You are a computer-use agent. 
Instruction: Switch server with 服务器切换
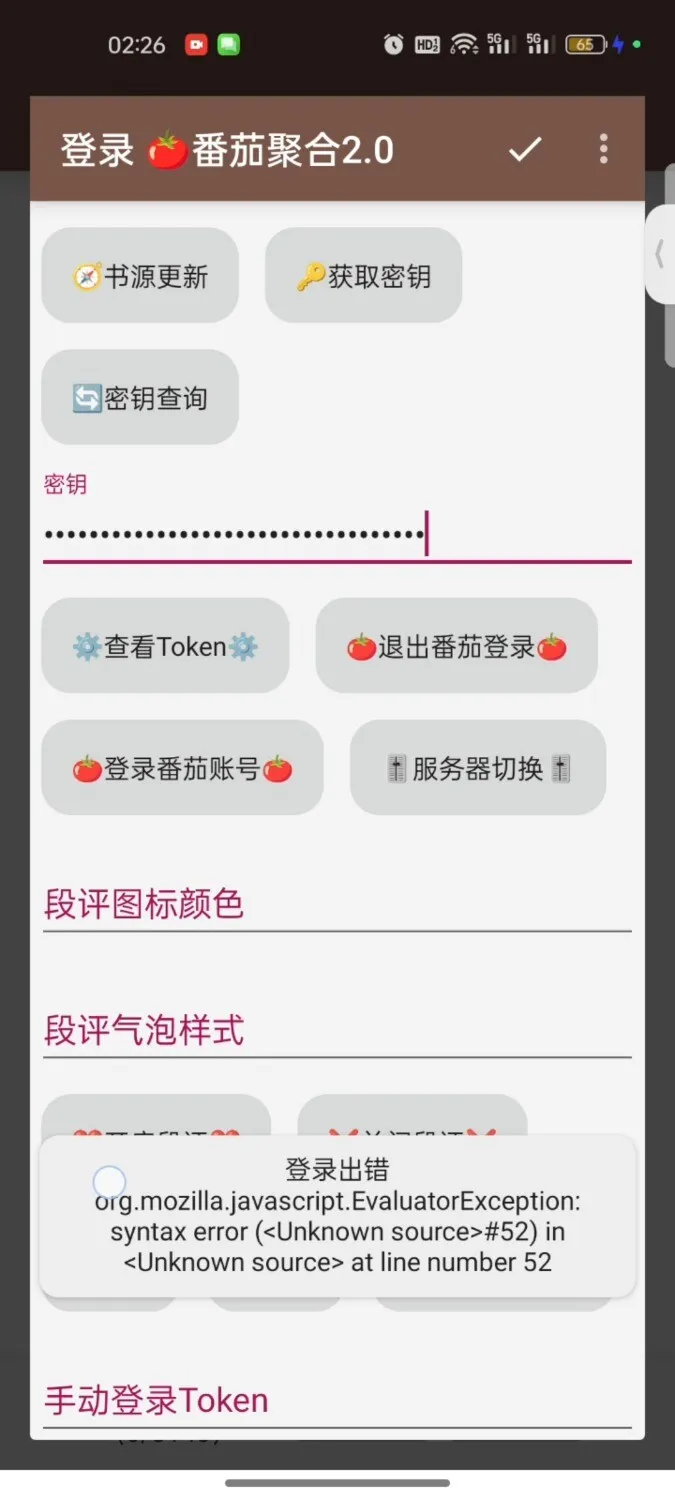tap(477, 769)
